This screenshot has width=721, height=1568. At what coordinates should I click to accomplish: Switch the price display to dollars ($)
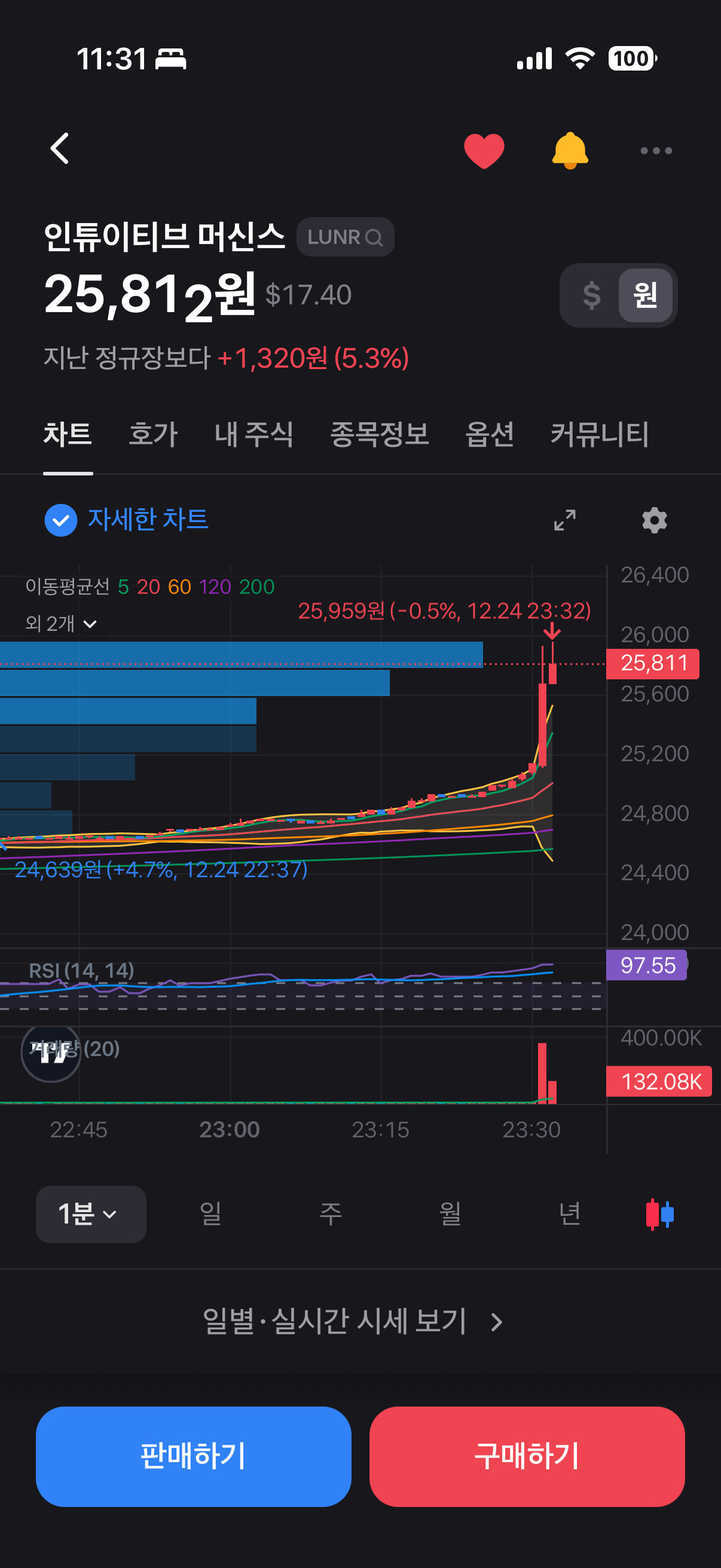(x=591, y=296)
